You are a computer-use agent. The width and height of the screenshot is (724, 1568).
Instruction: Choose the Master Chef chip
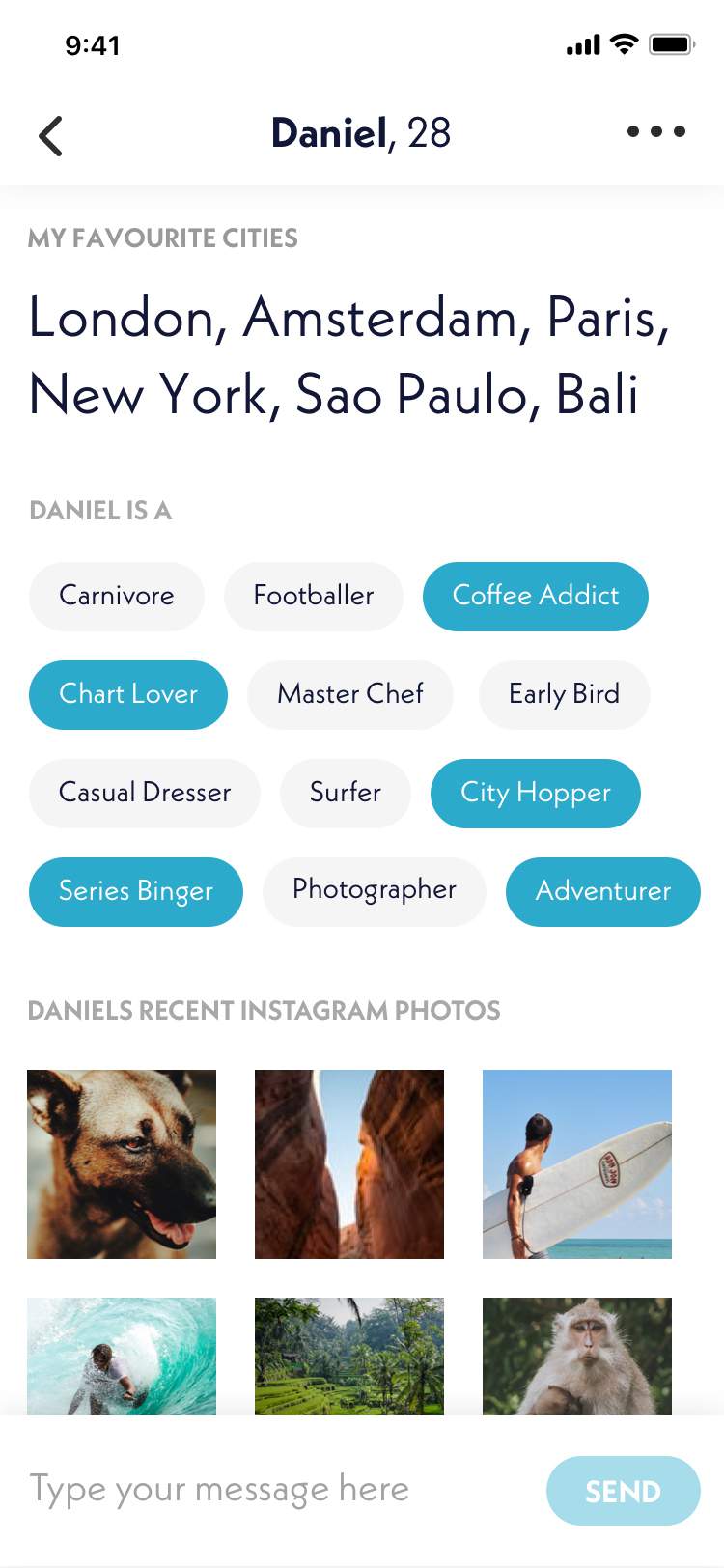(x=350, y=694)
